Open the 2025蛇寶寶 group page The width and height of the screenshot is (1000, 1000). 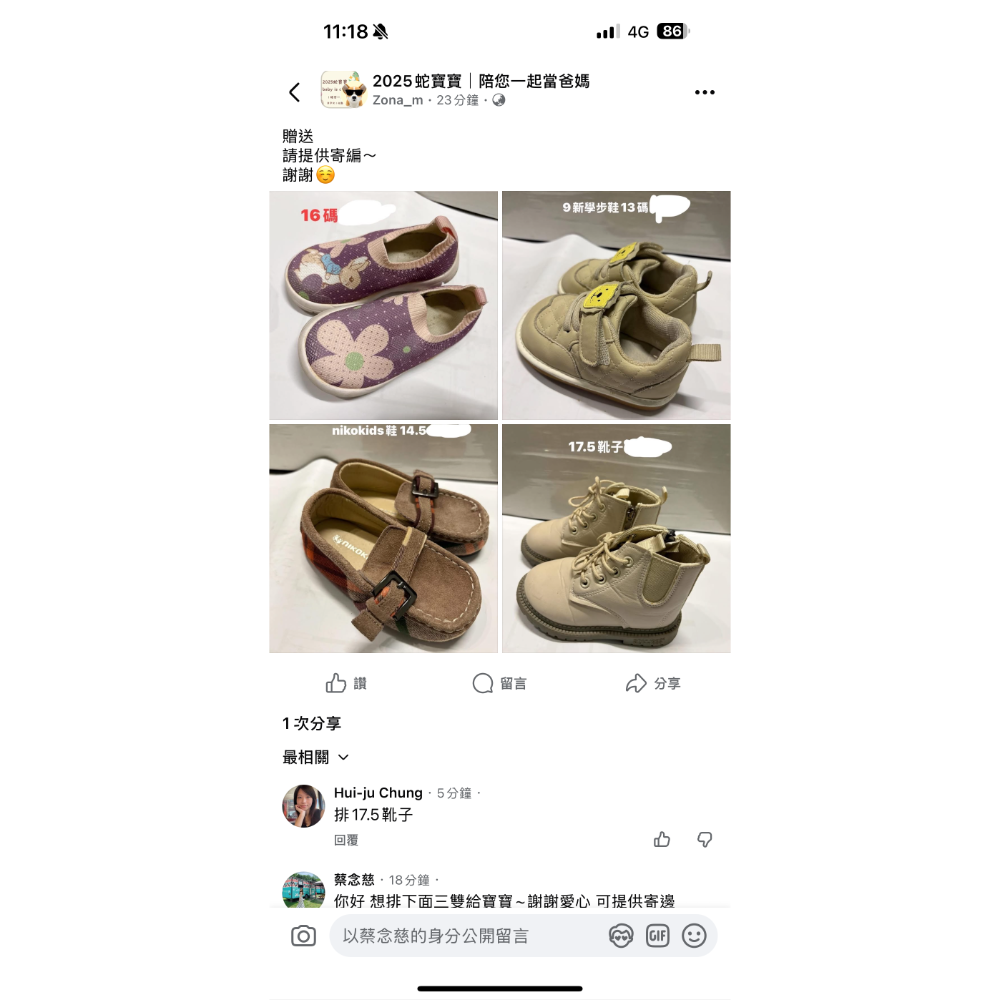480,81
